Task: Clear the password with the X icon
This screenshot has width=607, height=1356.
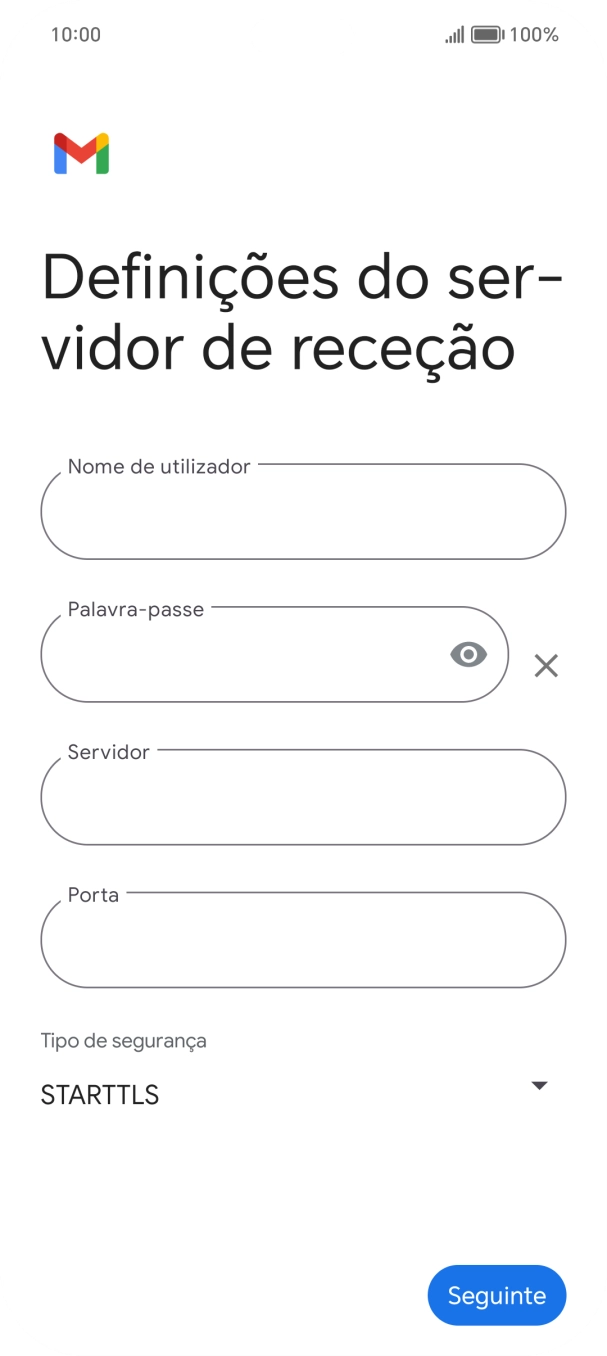Action: [x=546, y=666]
